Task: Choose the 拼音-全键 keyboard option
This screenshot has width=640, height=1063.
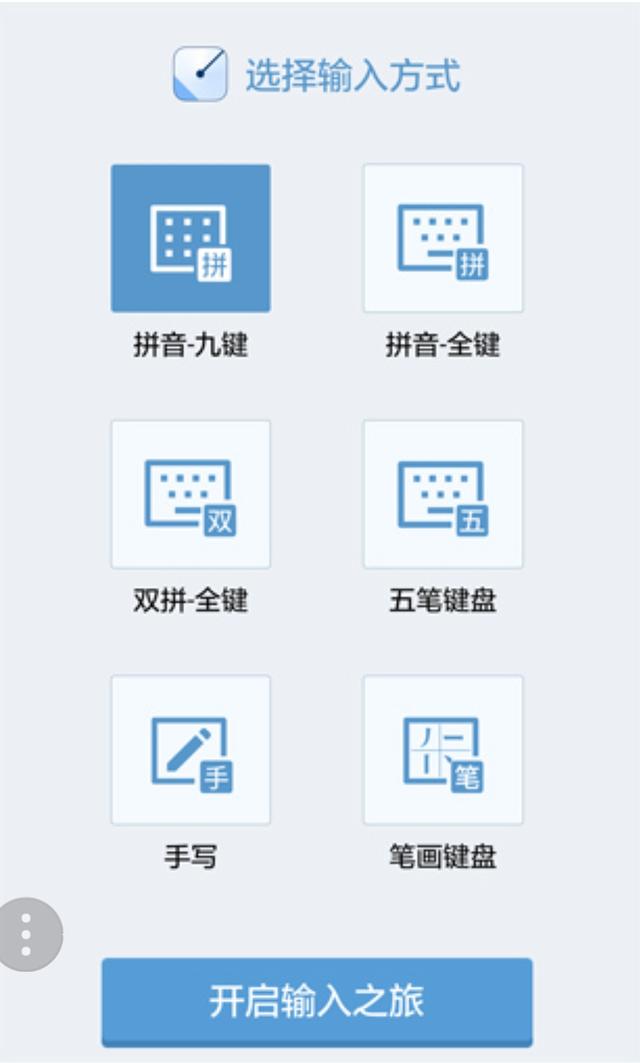Action: 443,238
